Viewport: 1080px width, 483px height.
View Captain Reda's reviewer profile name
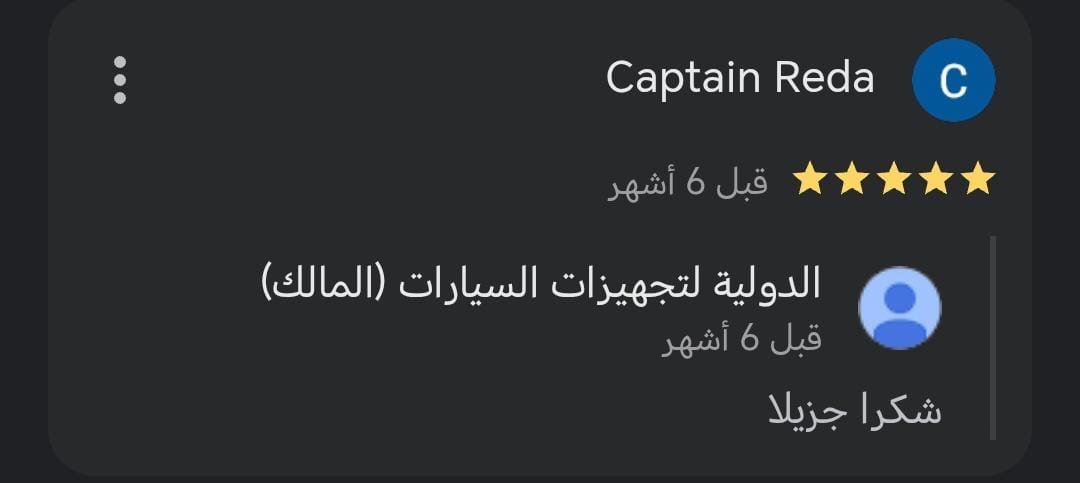(740, 78)
